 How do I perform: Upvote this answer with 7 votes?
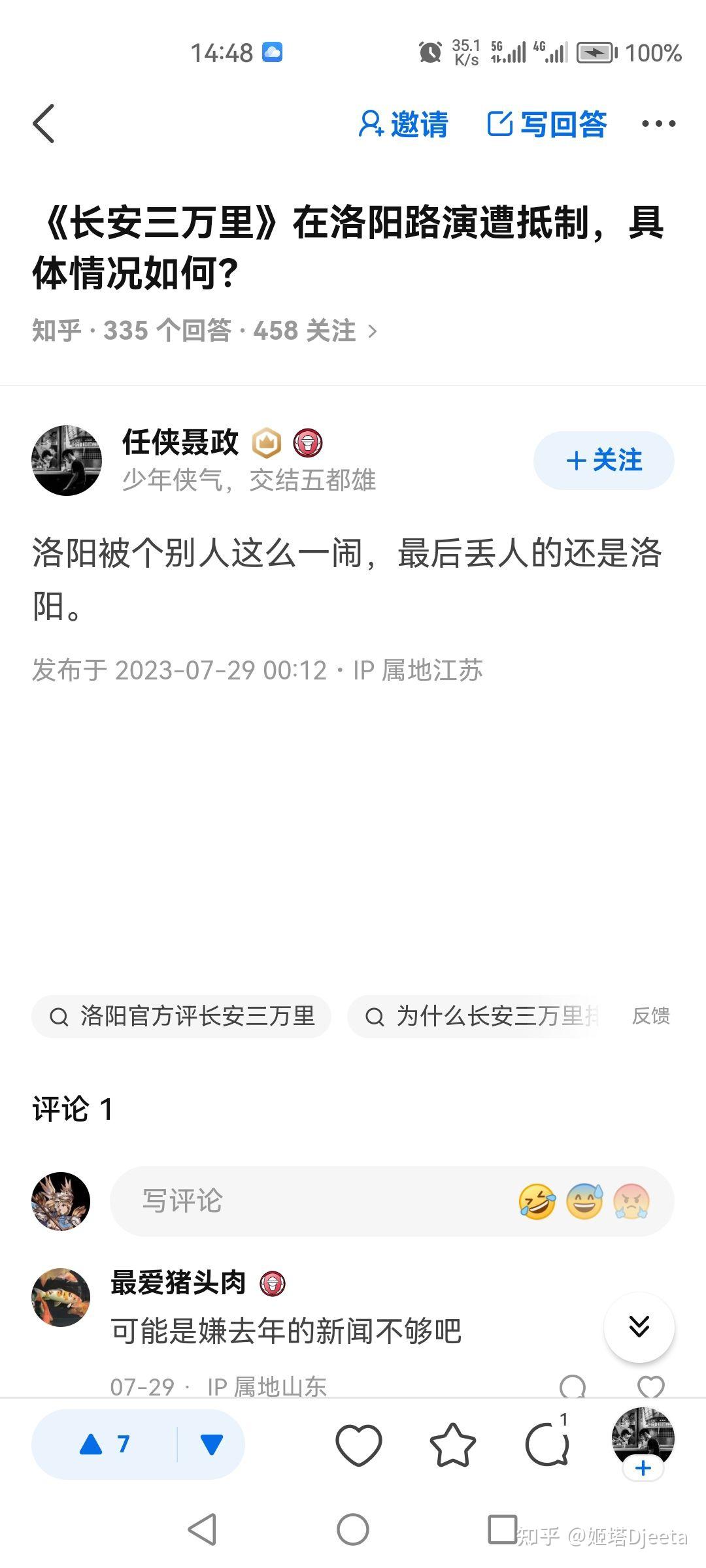(105, 1445)
